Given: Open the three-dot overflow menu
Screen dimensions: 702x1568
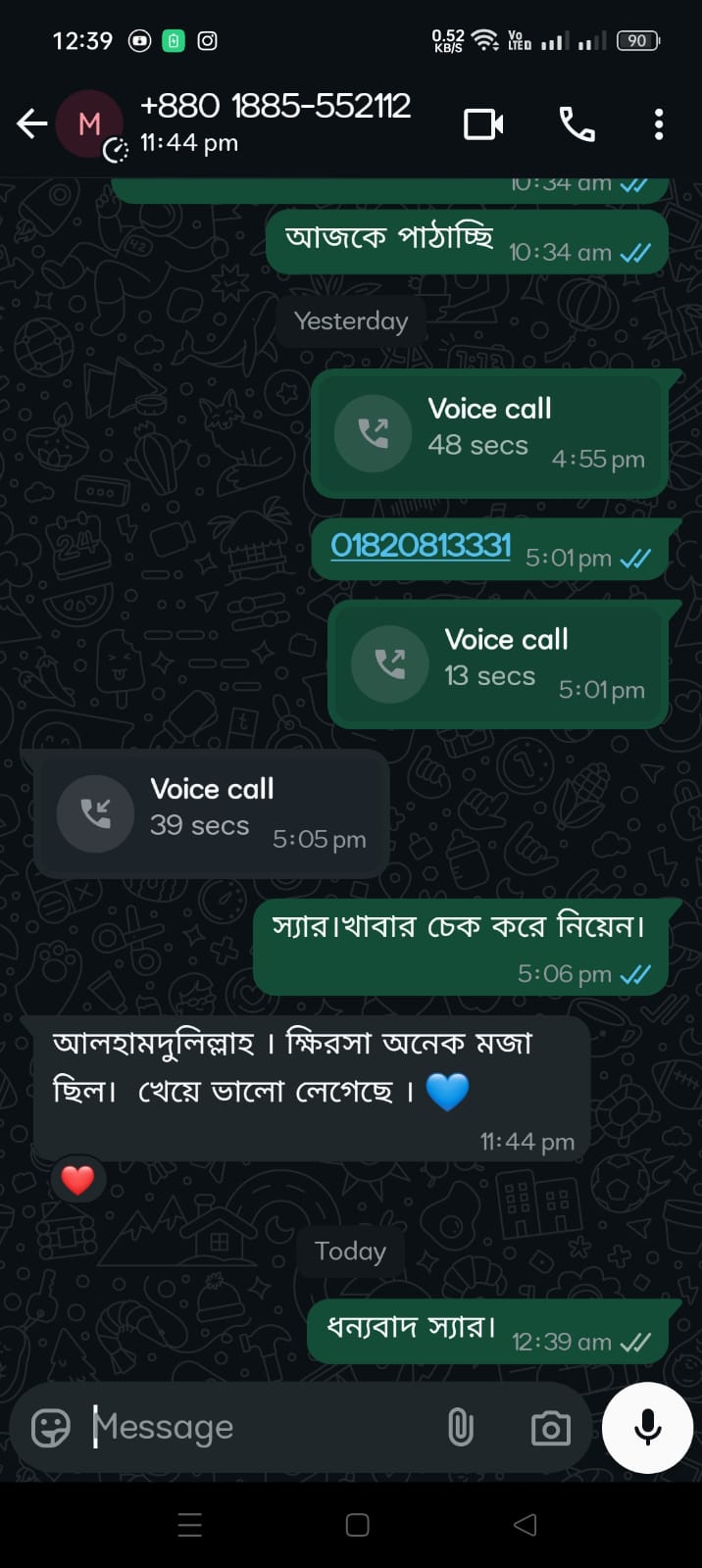Looking at the screenshot, I should [x=658, y=124].
